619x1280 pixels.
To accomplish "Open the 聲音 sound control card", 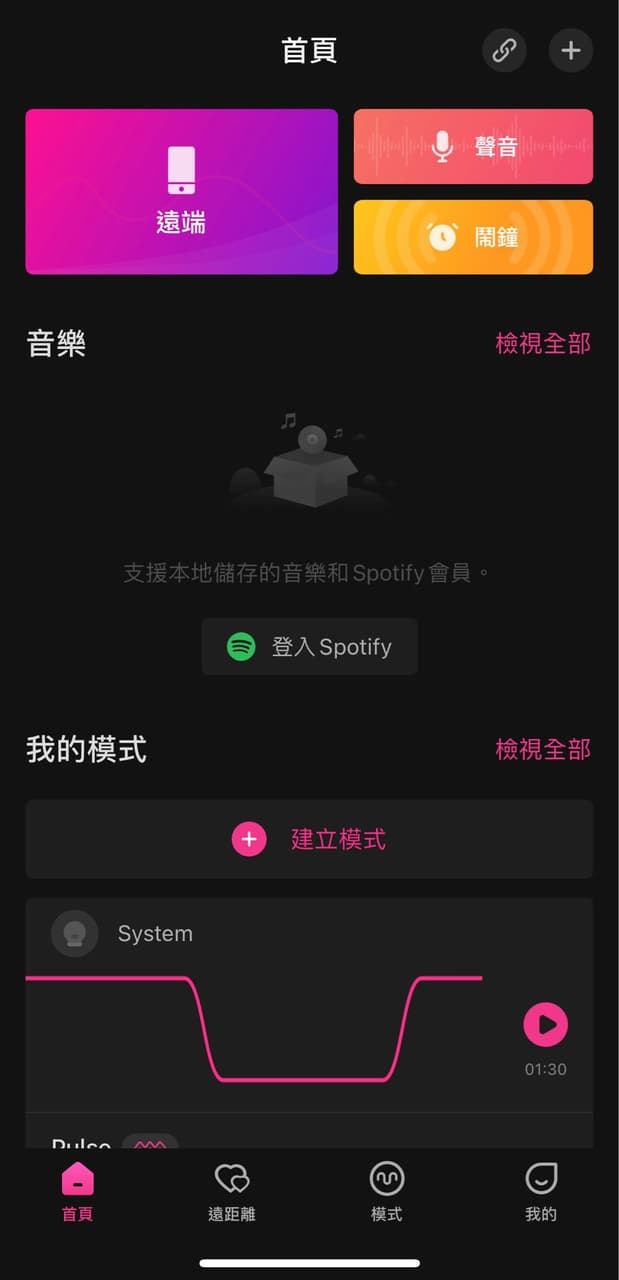I will (x=473, y=147).
